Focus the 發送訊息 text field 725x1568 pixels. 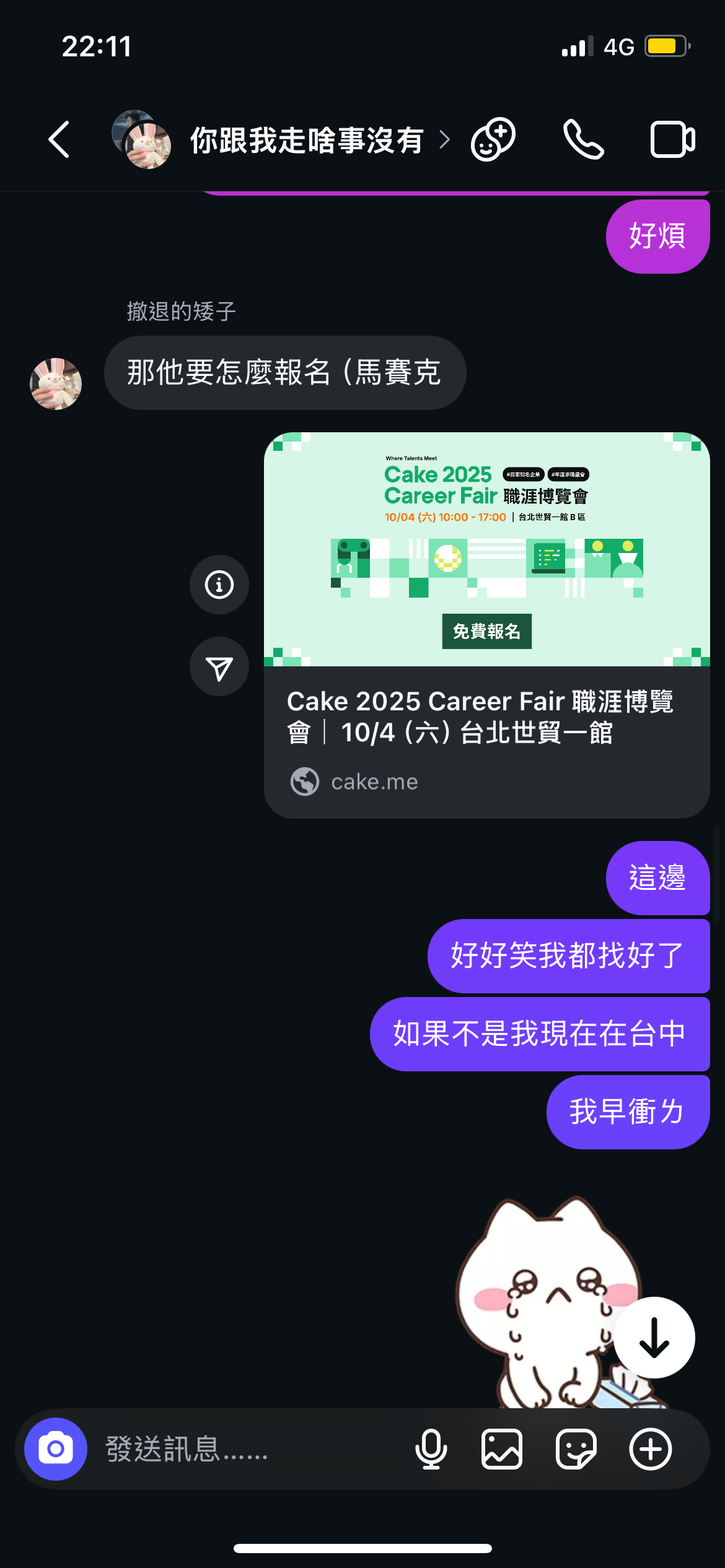[248, 1449]
